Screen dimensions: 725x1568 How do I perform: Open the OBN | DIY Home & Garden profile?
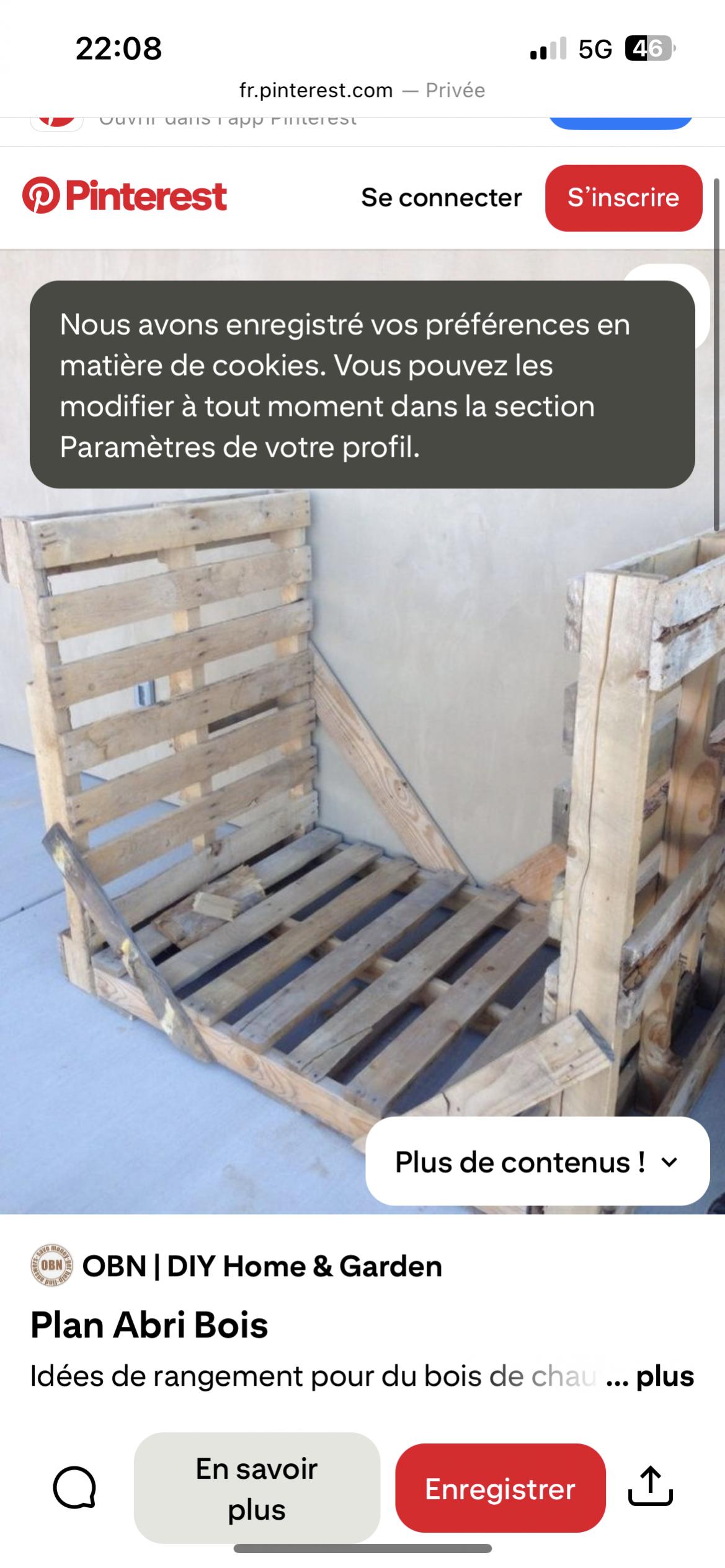tap(262, 1266)
